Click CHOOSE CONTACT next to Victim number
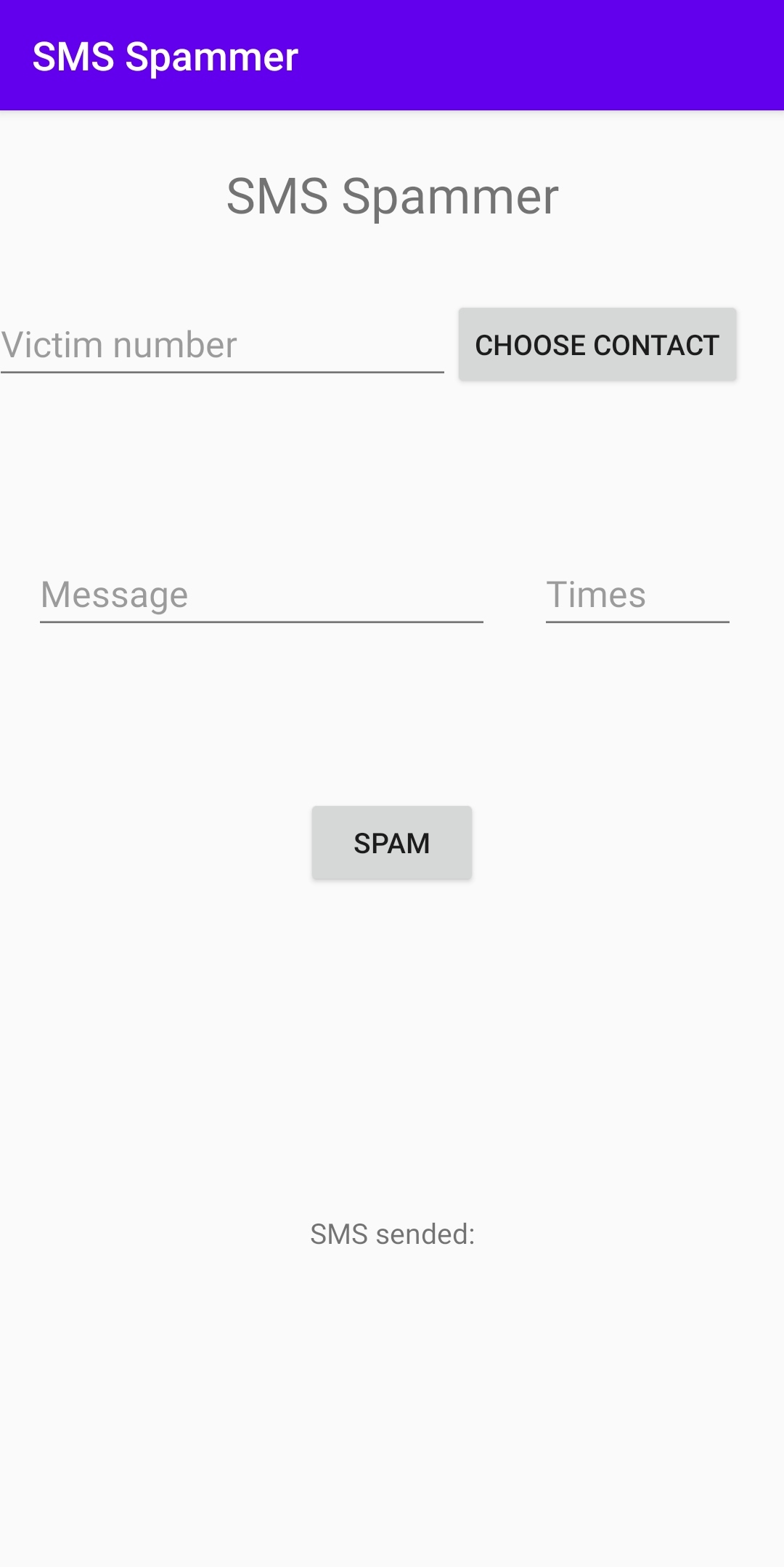Screen dimensions: 784x1567 point(597,343)
